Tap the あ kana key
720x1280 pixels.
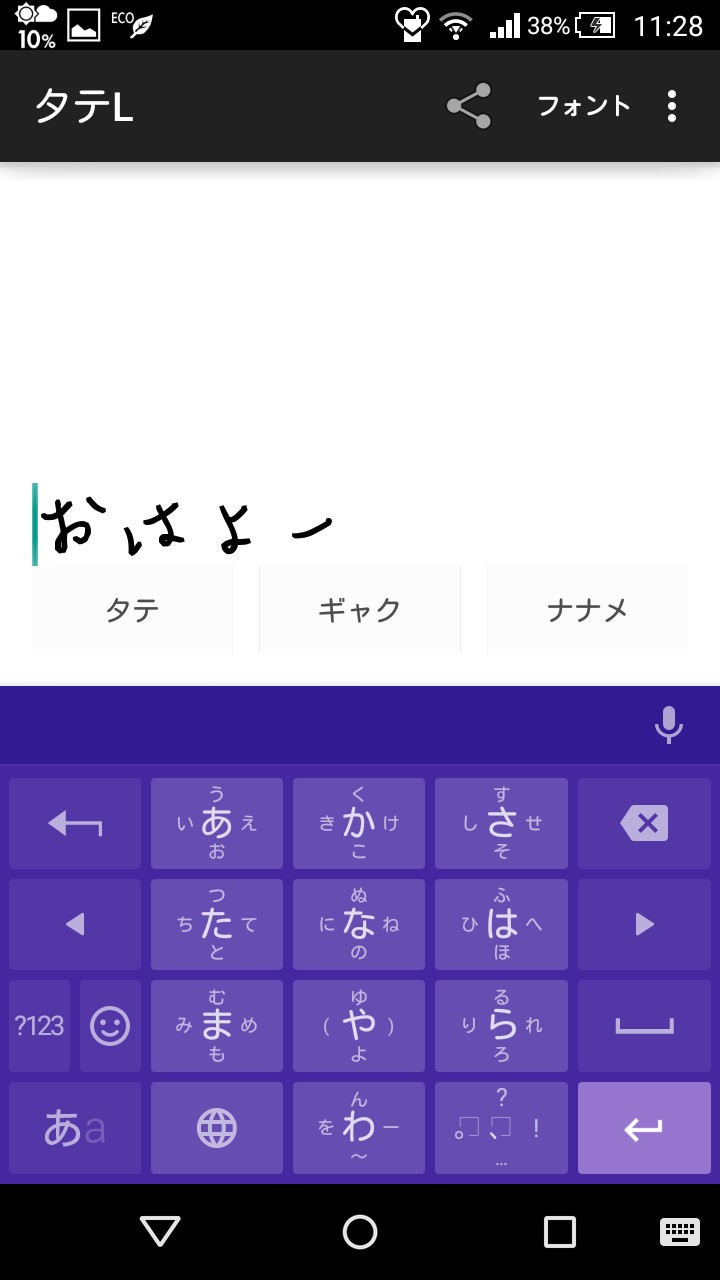[x=217, y=823]
